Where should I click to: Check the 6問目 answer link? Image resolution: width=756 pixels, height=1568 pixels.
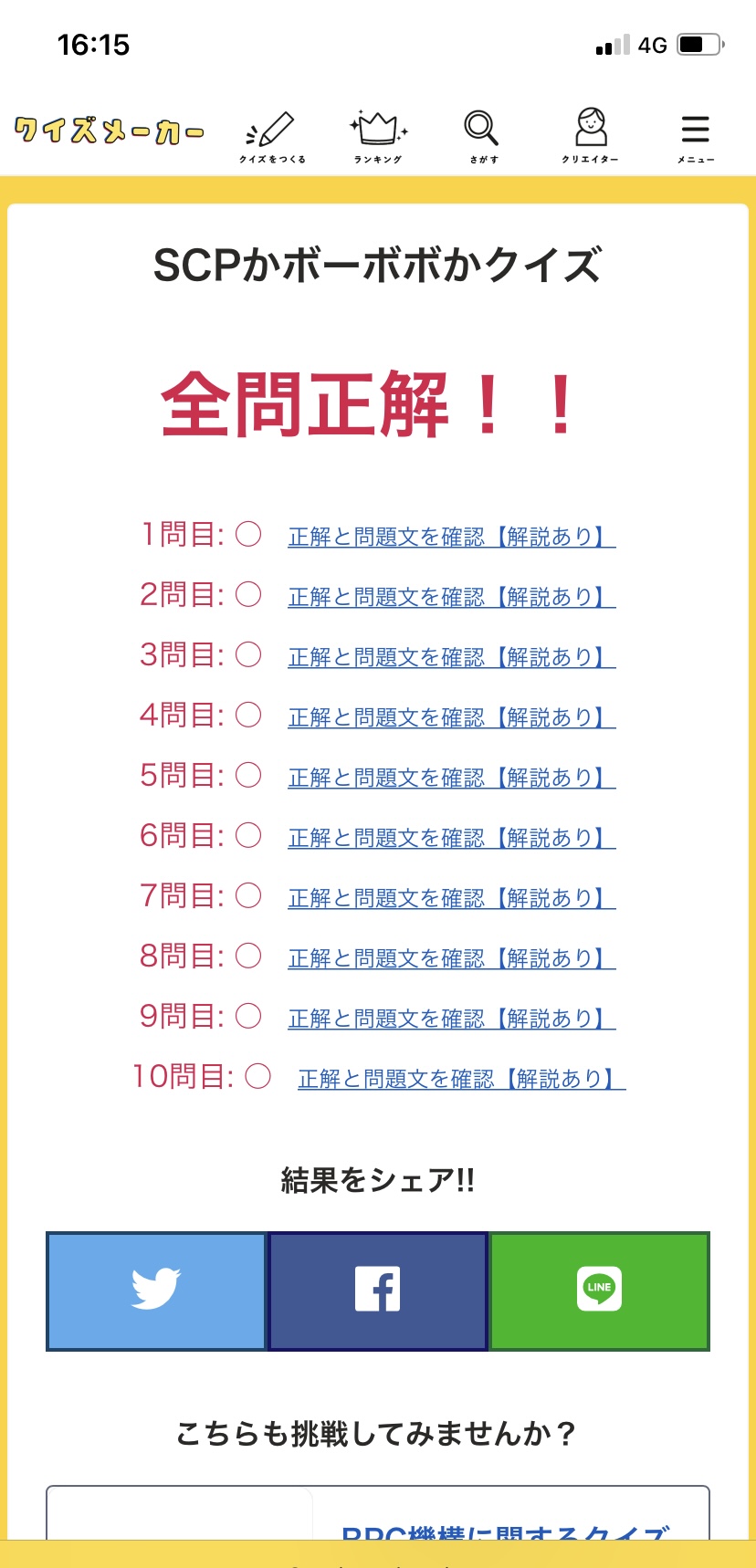pos(451,838)
